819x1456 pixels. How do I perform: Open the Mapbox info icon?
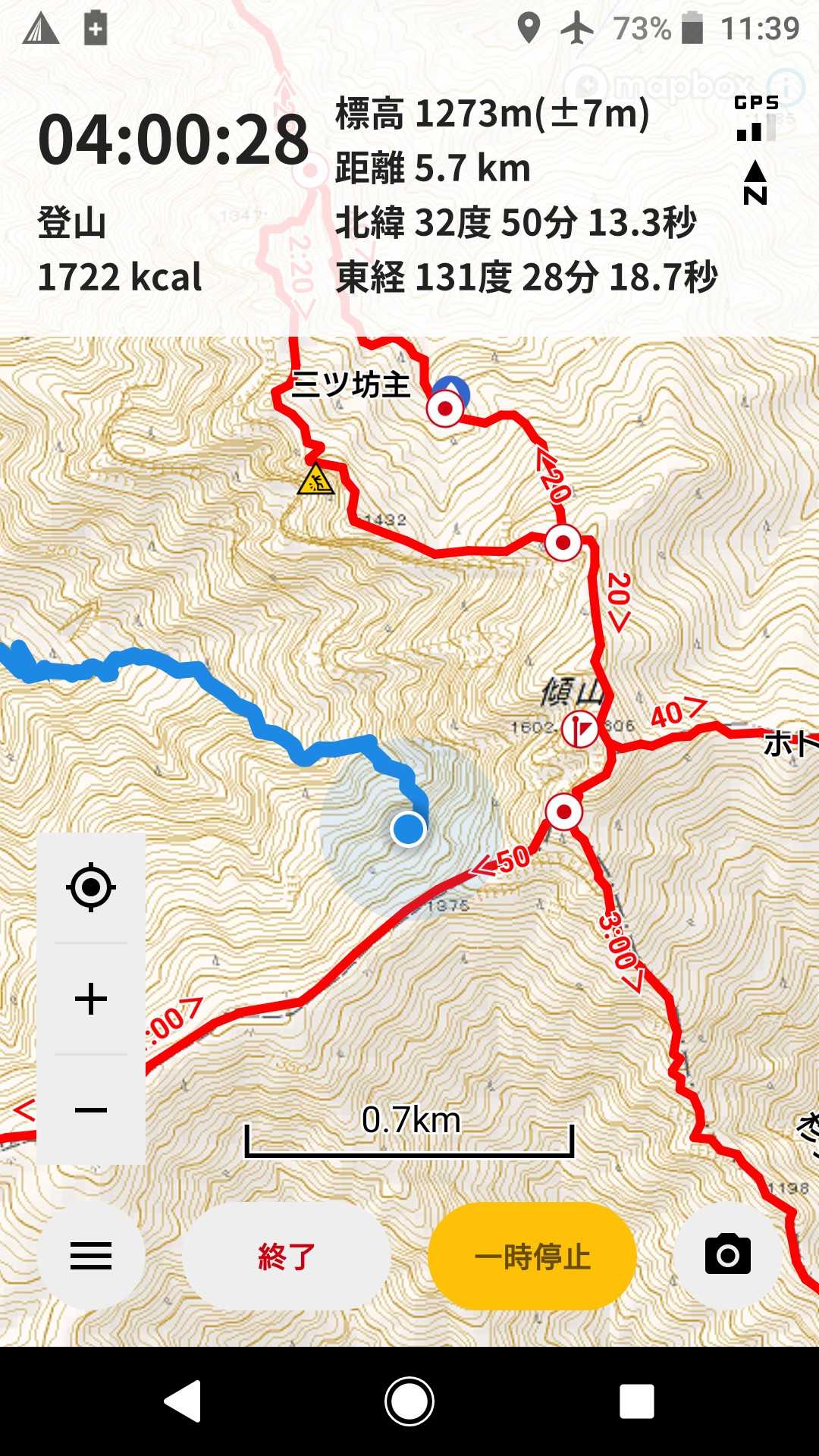786,86
